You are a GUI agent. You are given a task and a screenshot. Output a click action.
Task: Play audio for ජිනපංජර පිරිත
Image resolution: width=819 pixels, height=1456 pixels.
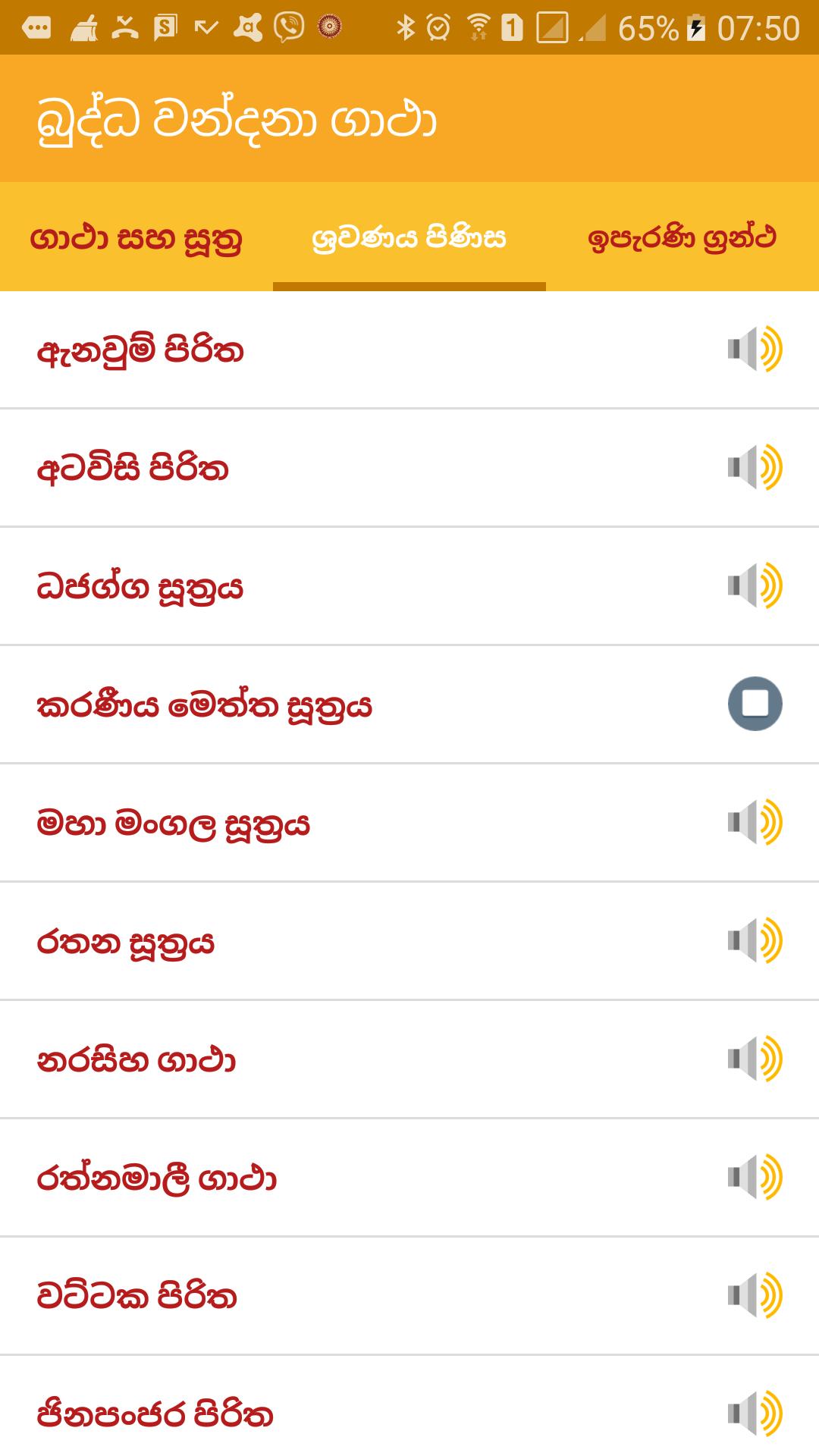coord(755,1414)
